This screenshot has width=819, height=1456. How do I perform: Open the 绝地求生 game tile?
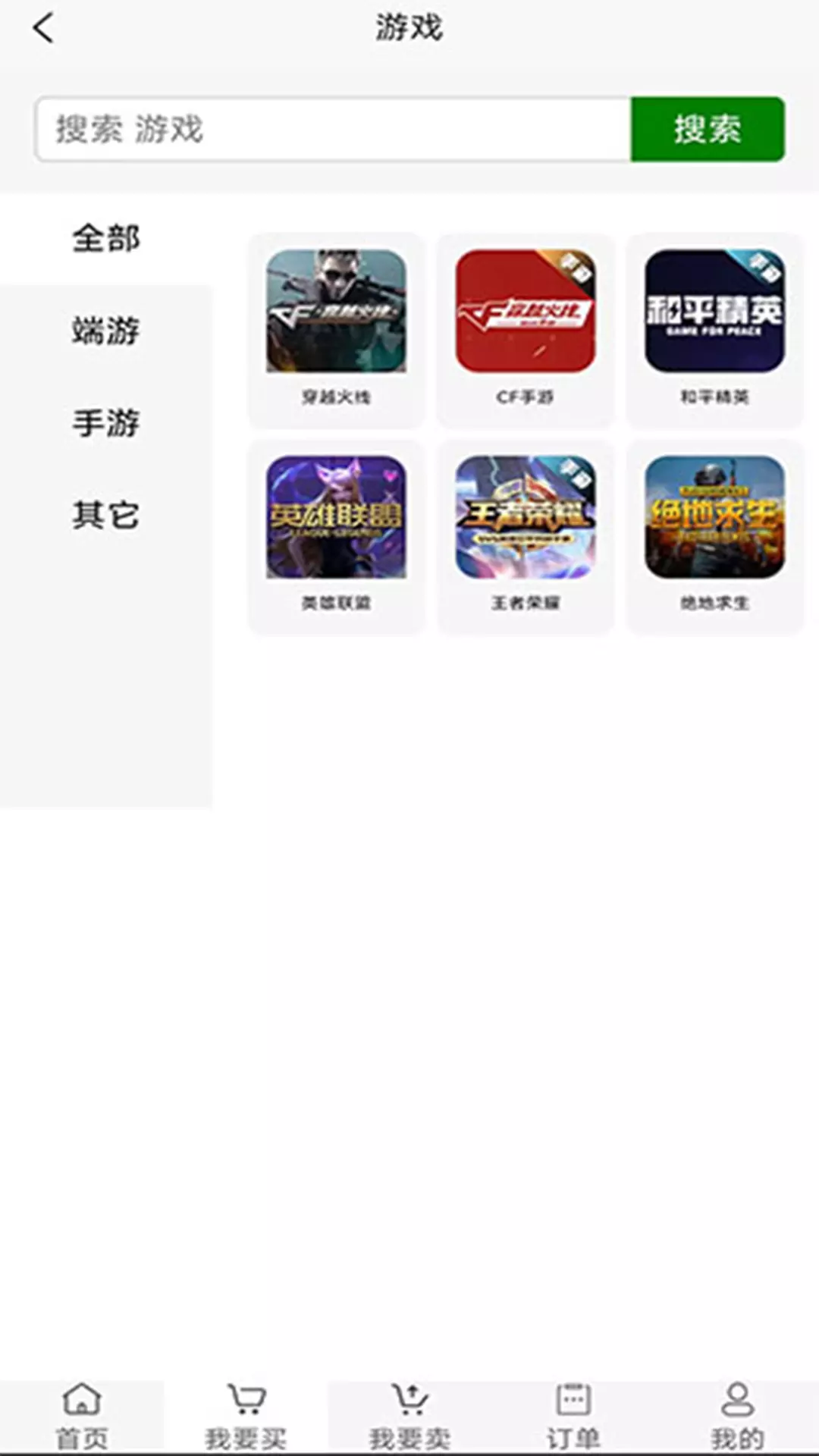pyautogui.click(x=714, y=537)
